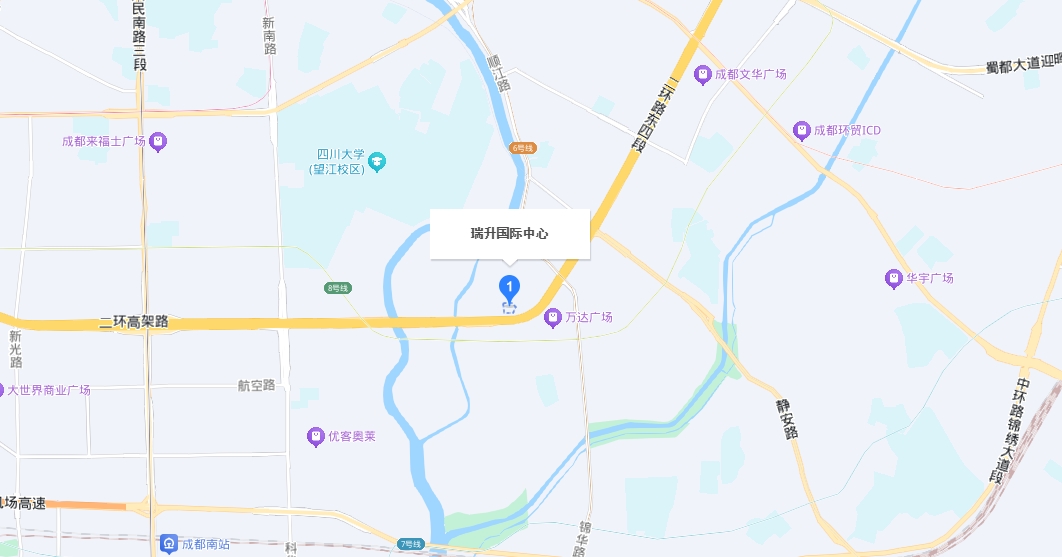1062x557 pixels.
Task: Select 四川大学 (望江校区) on the map
Action: tap(377, 161)
